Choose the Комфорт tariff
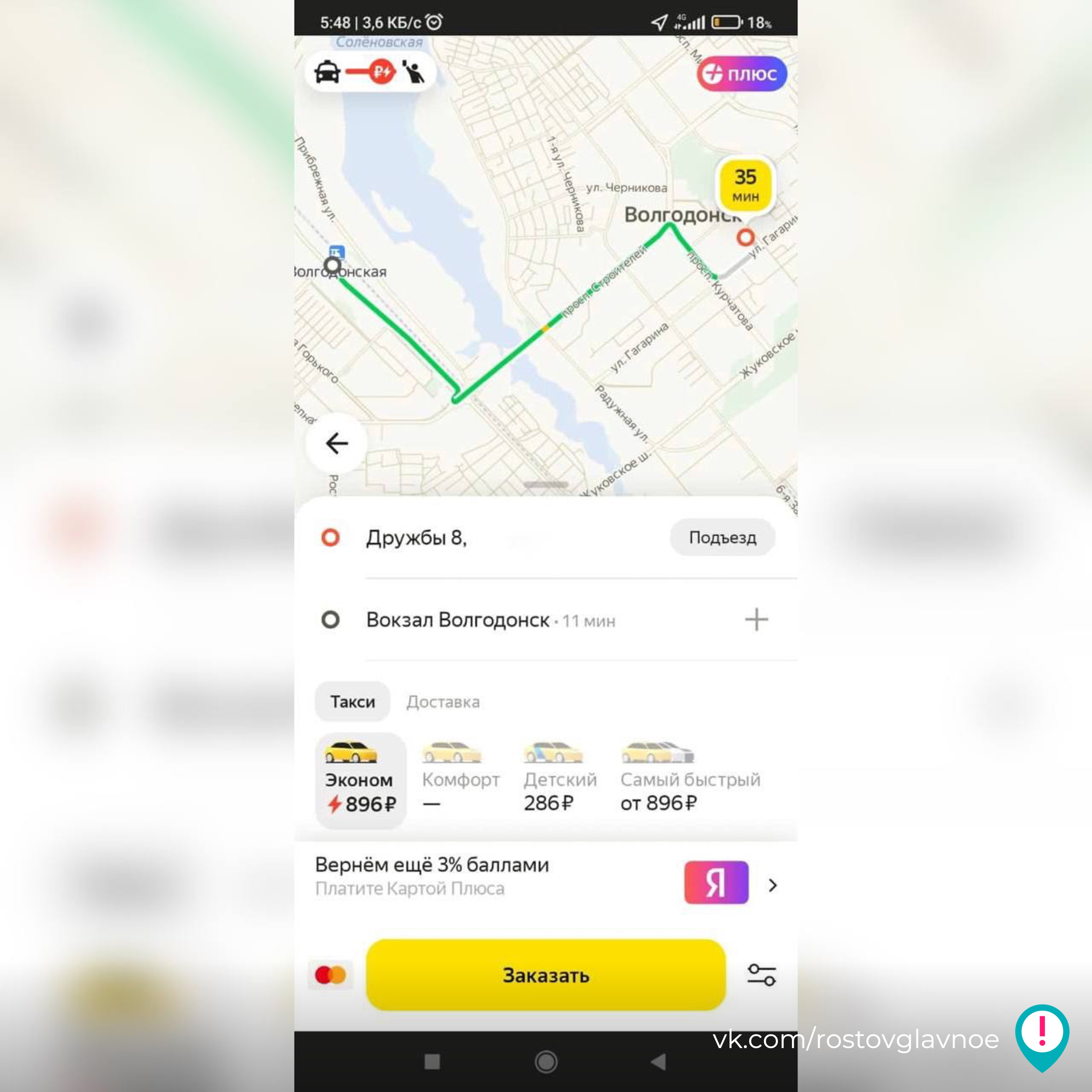The width and height of the screenshot is (1092, 1092). tap(460, 780)
